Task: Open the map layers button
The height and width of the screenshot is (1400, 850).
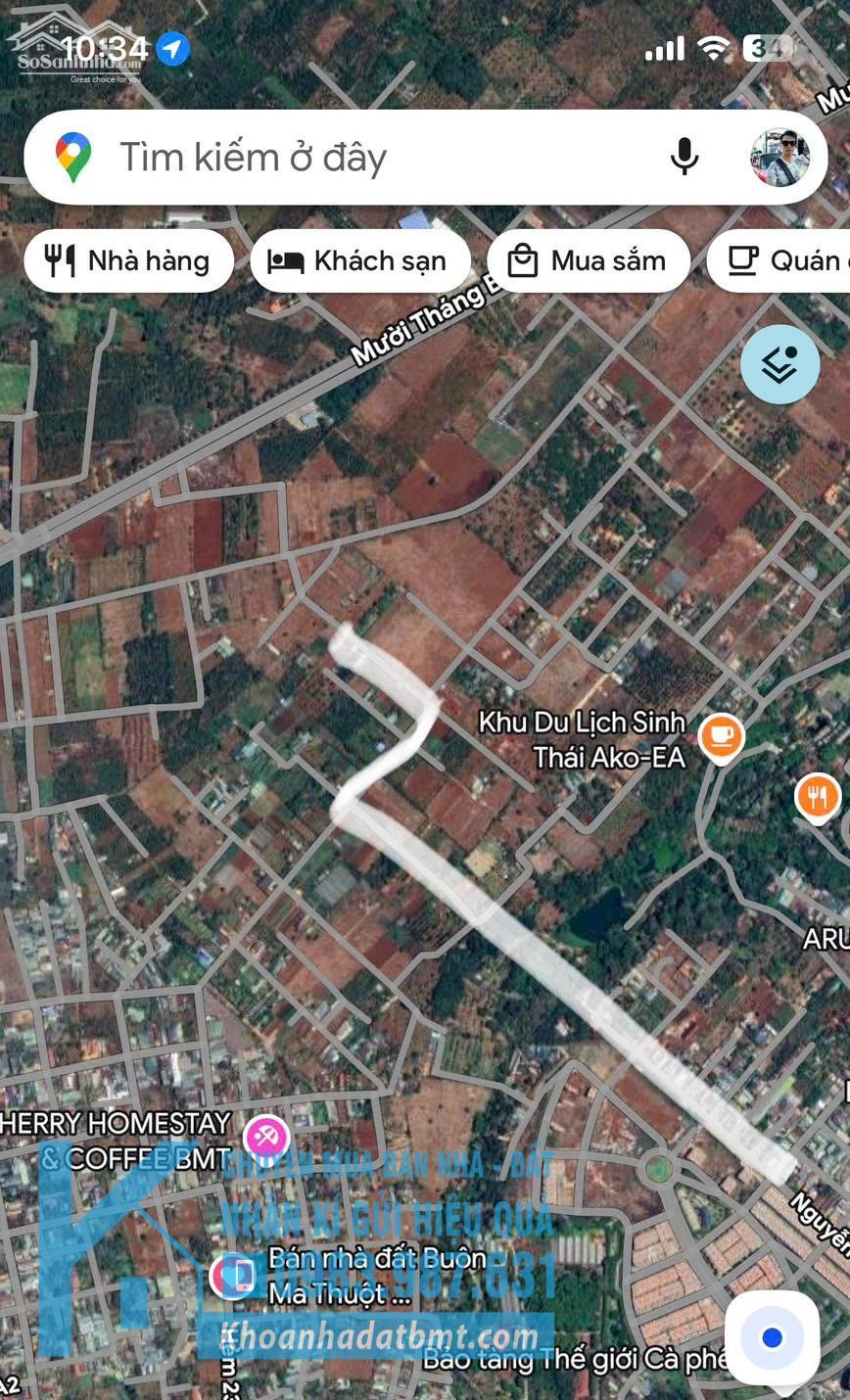Action: tap(779, 365)
